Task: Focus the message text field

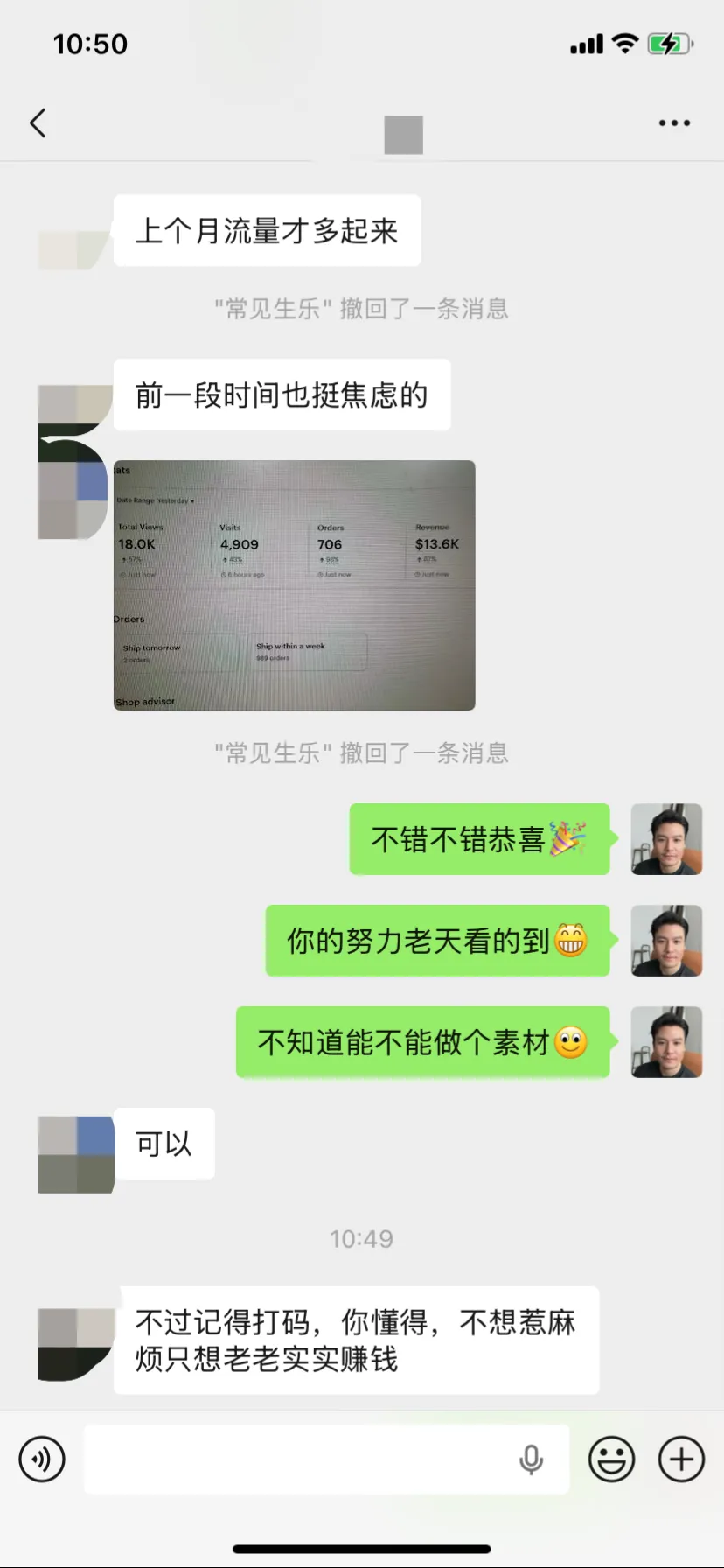Action: tap(297, 1459)
